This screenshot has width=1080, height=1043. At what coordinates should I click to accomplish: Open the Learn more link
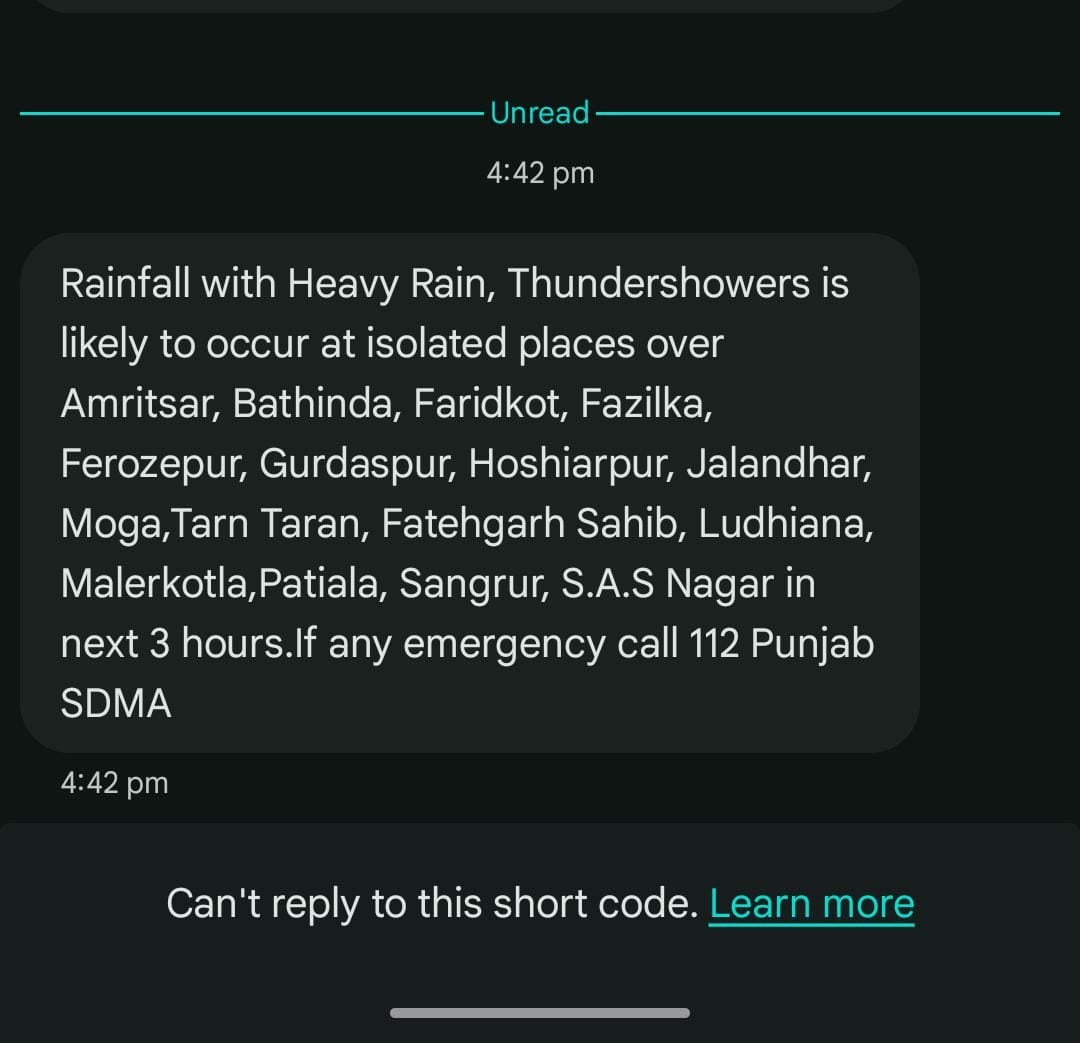coord(811,904)
